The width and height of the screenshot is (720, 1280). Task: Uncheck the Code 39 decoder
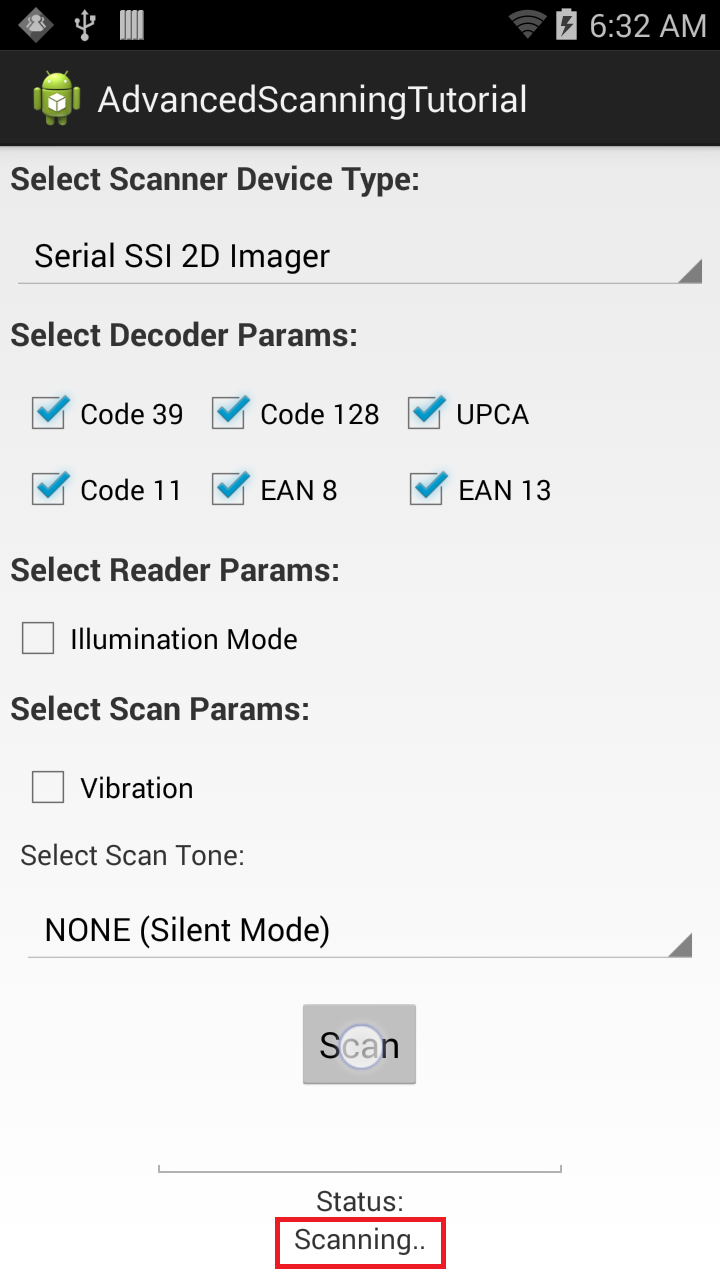[x=49, y=413]
